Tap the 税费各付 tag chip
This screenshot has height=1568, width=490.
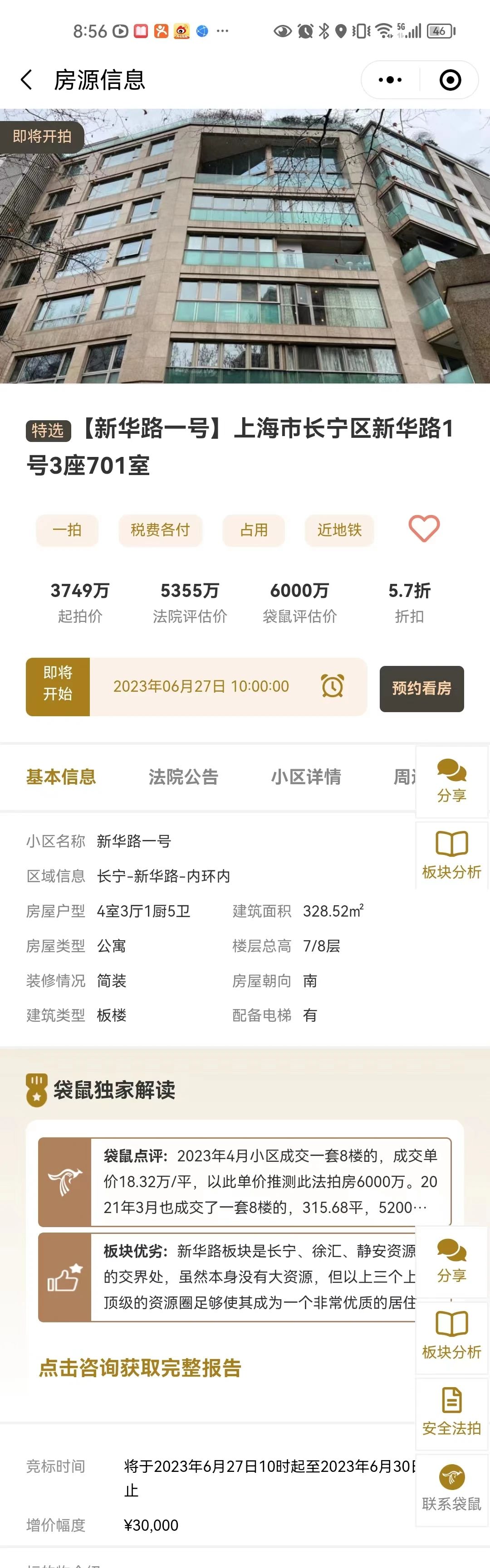point(160,529)
